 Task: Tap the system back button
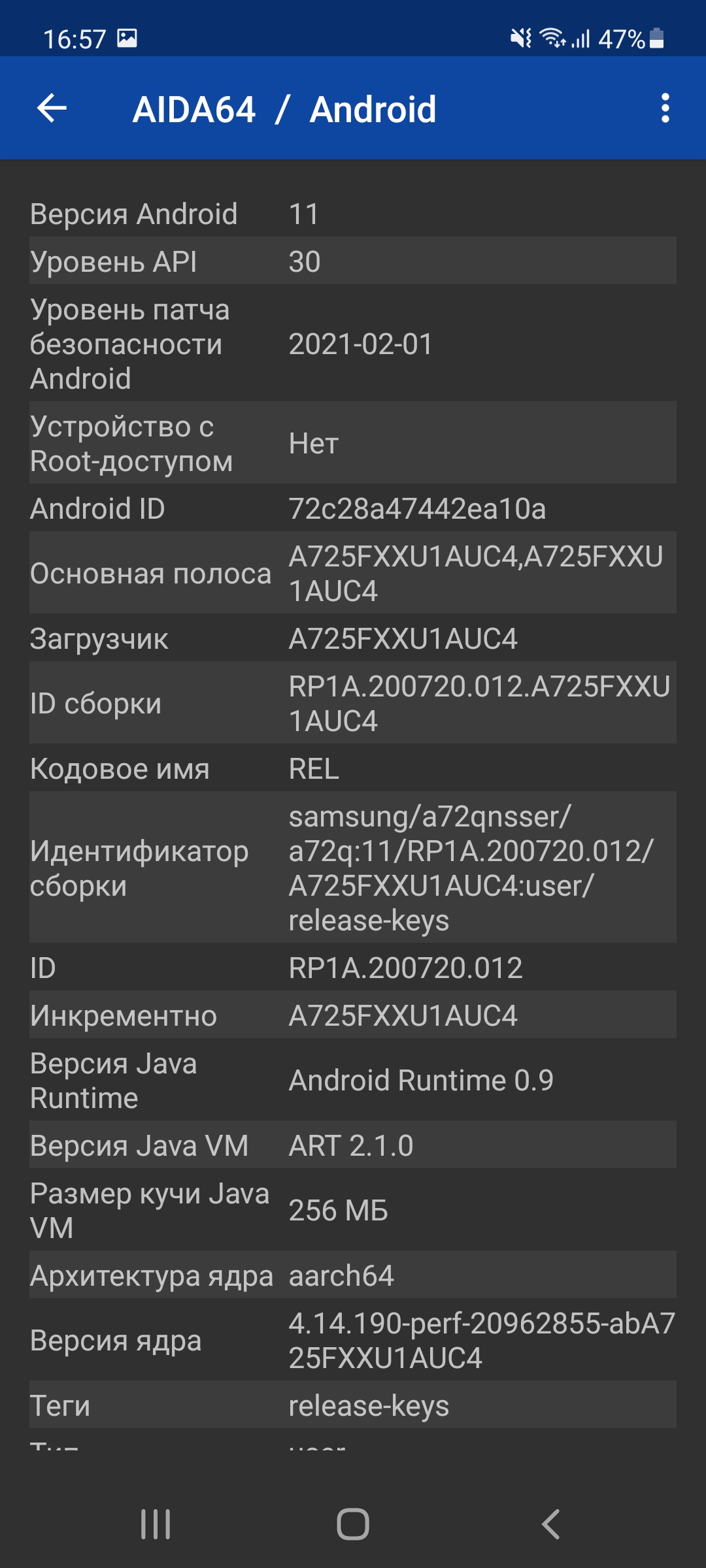[x=550, y=1524]
